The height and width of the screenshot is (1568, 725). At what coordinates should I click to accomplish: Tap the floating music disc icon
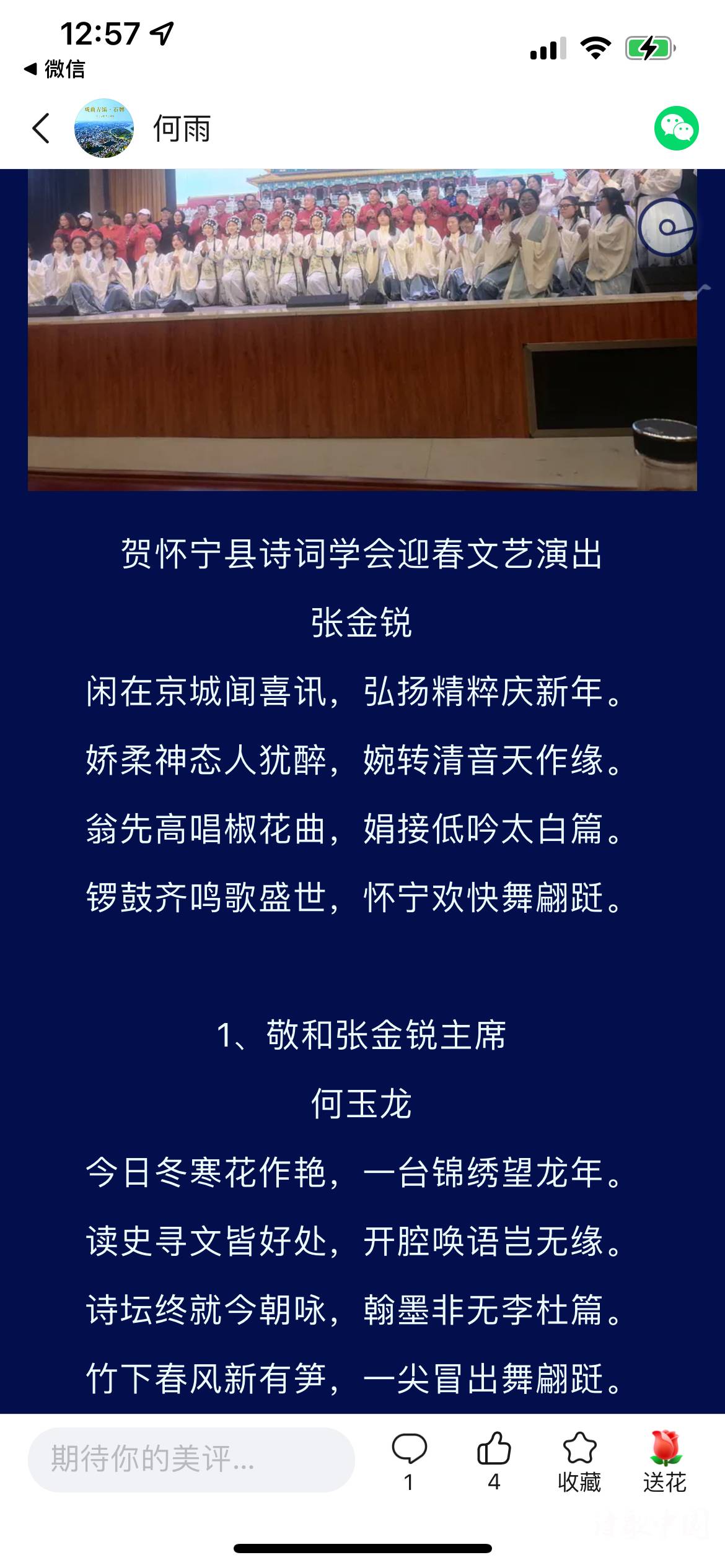(x=667, y=227)
